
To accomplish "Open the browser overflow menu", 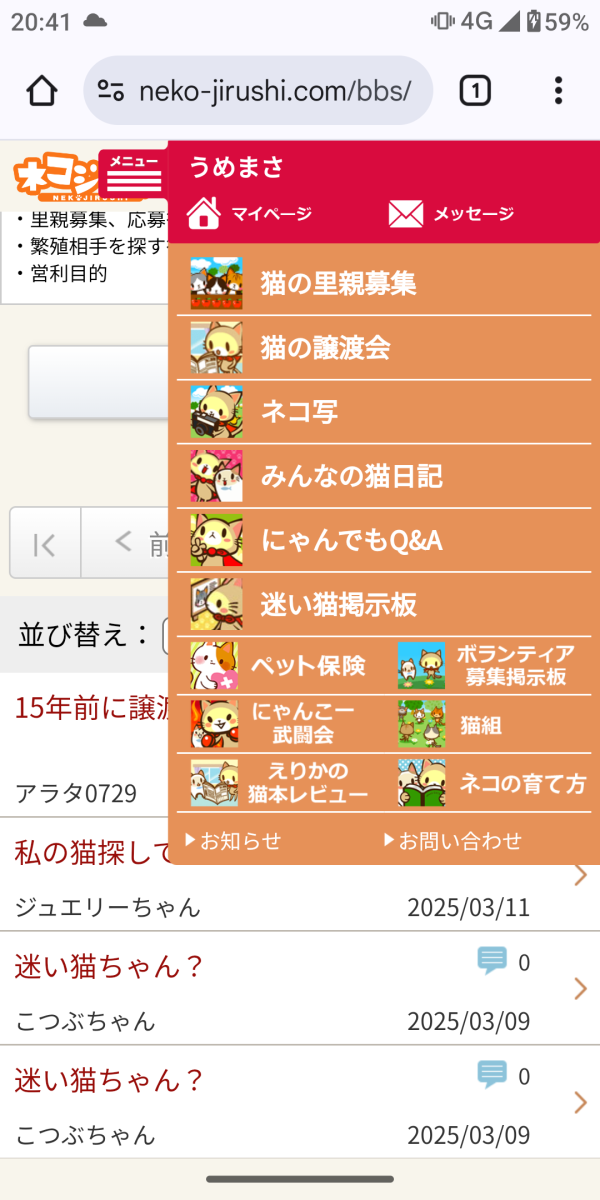I will tap(558, 91).
